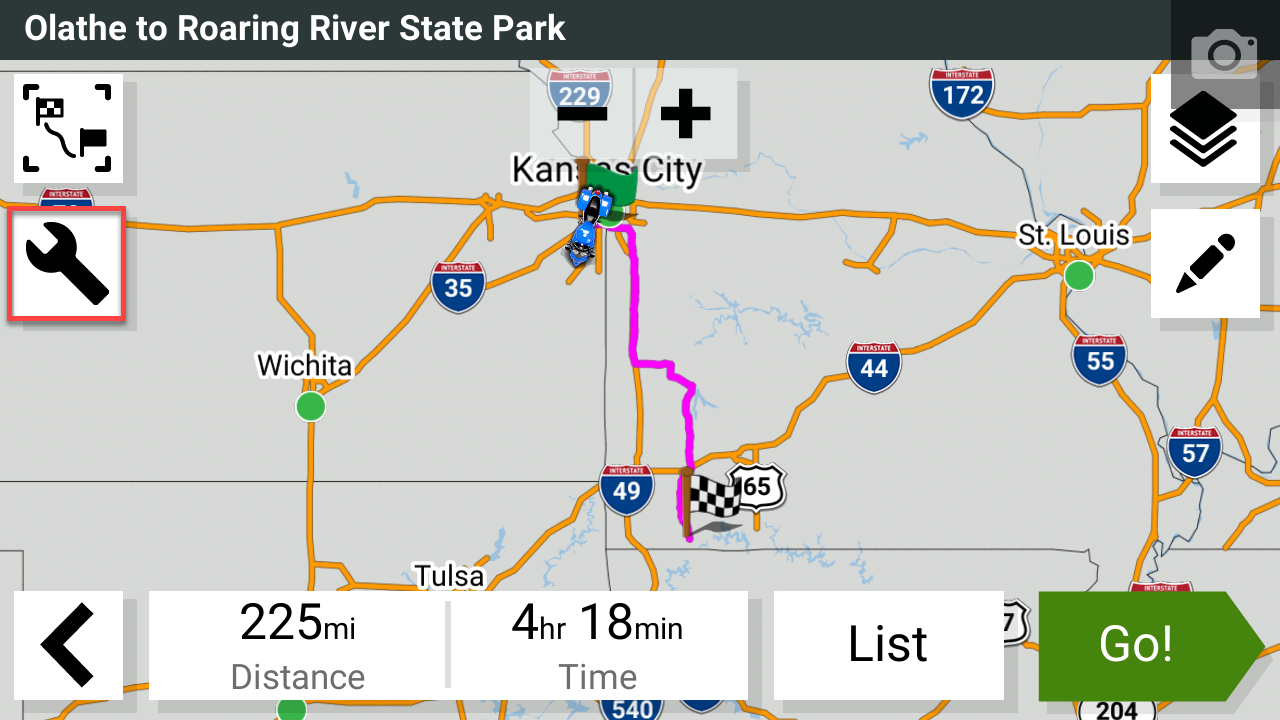Edit the route with the pencil icon
Viewport: 1280px width, 720px height.
pos(1204,263)
